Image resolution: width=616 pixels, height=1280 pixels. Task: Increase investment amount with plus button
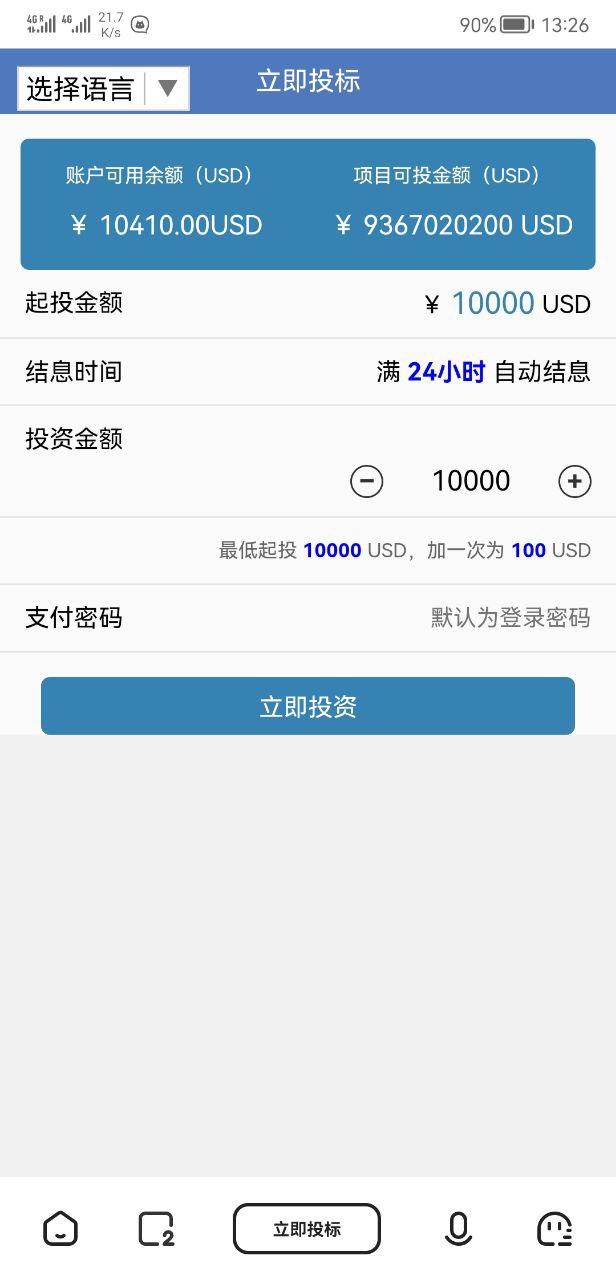[574, 481]
